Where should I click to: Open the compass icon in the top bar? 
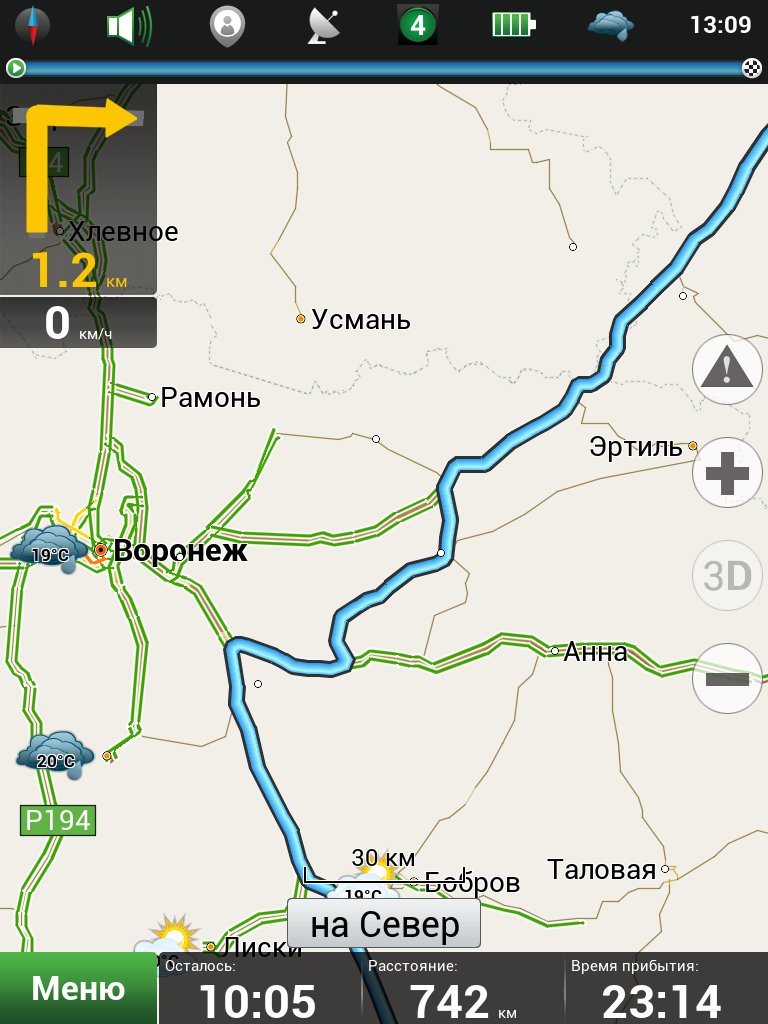tap(33, 25)
